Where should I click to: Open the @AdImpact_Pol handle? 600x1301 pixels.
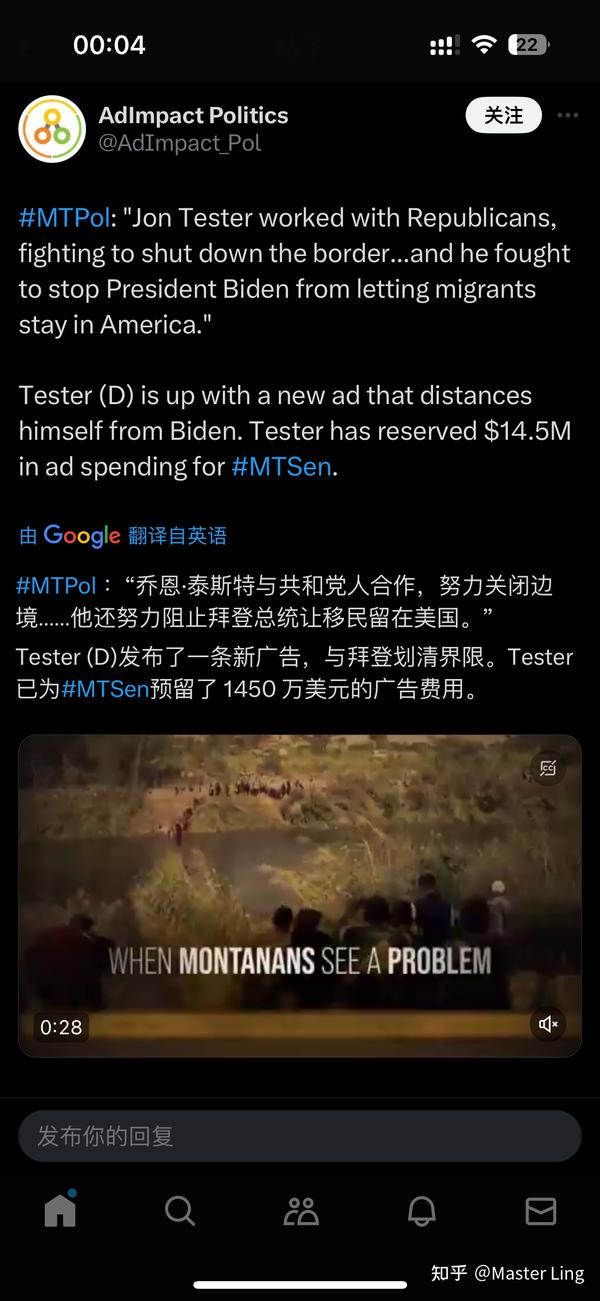[x=180, y=143]
